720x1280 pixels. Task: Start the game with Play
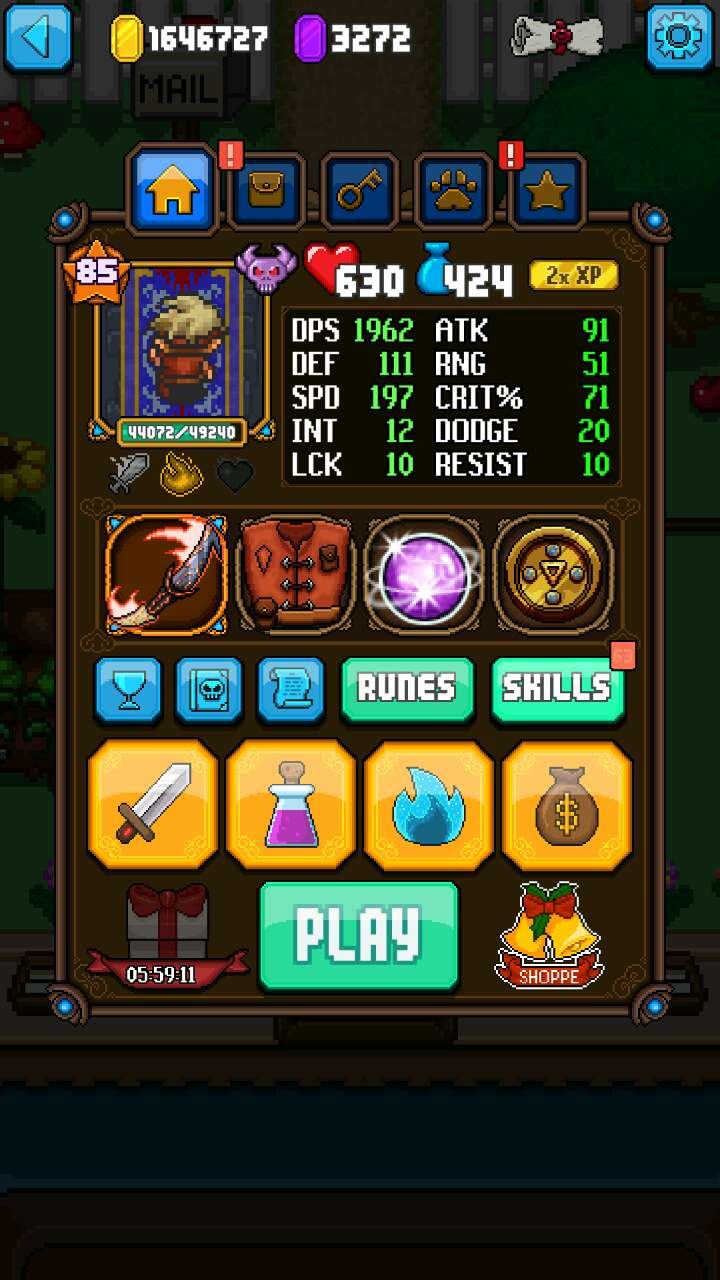coord(359,936)
